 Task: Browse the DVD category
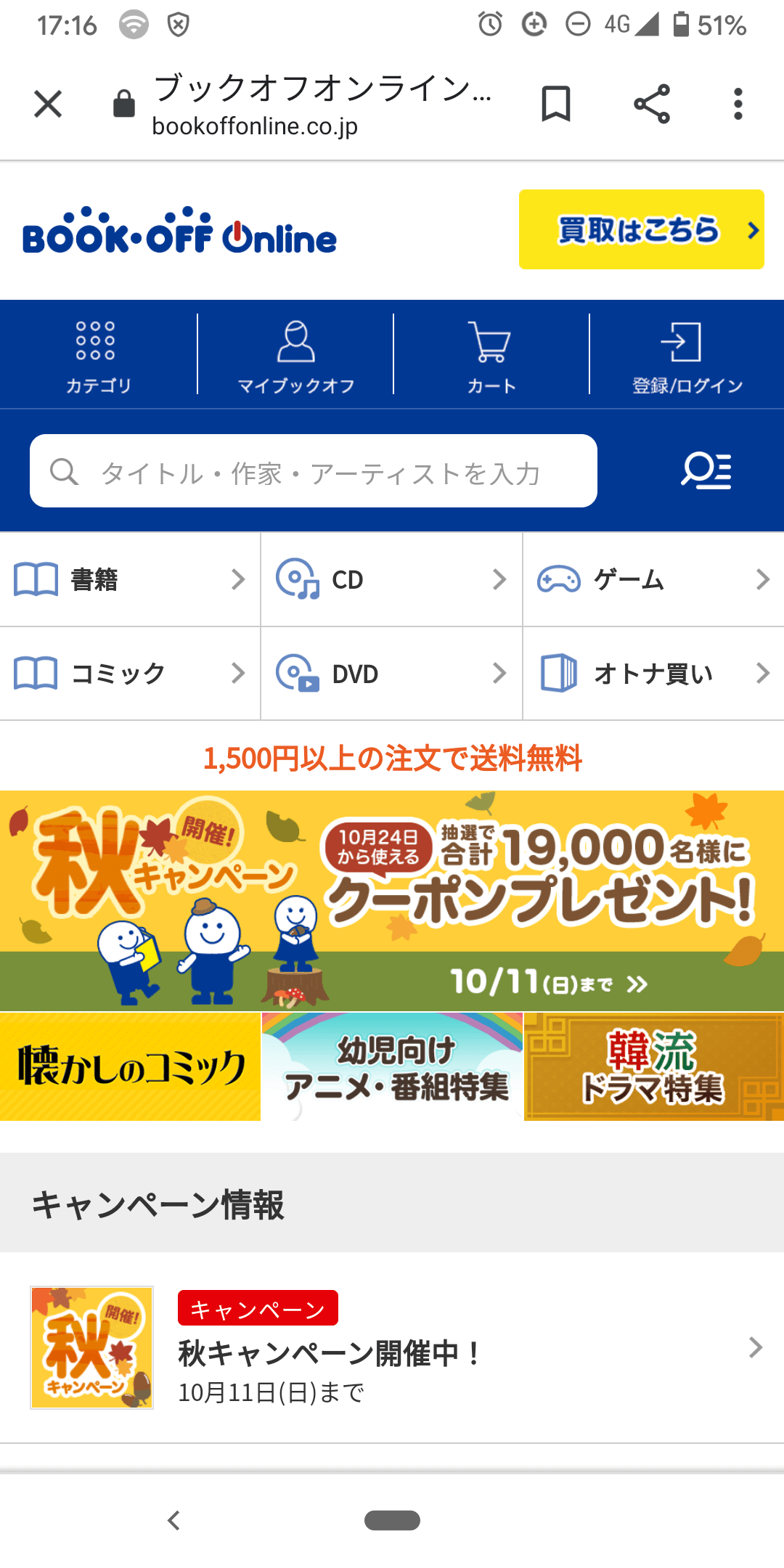392,674
